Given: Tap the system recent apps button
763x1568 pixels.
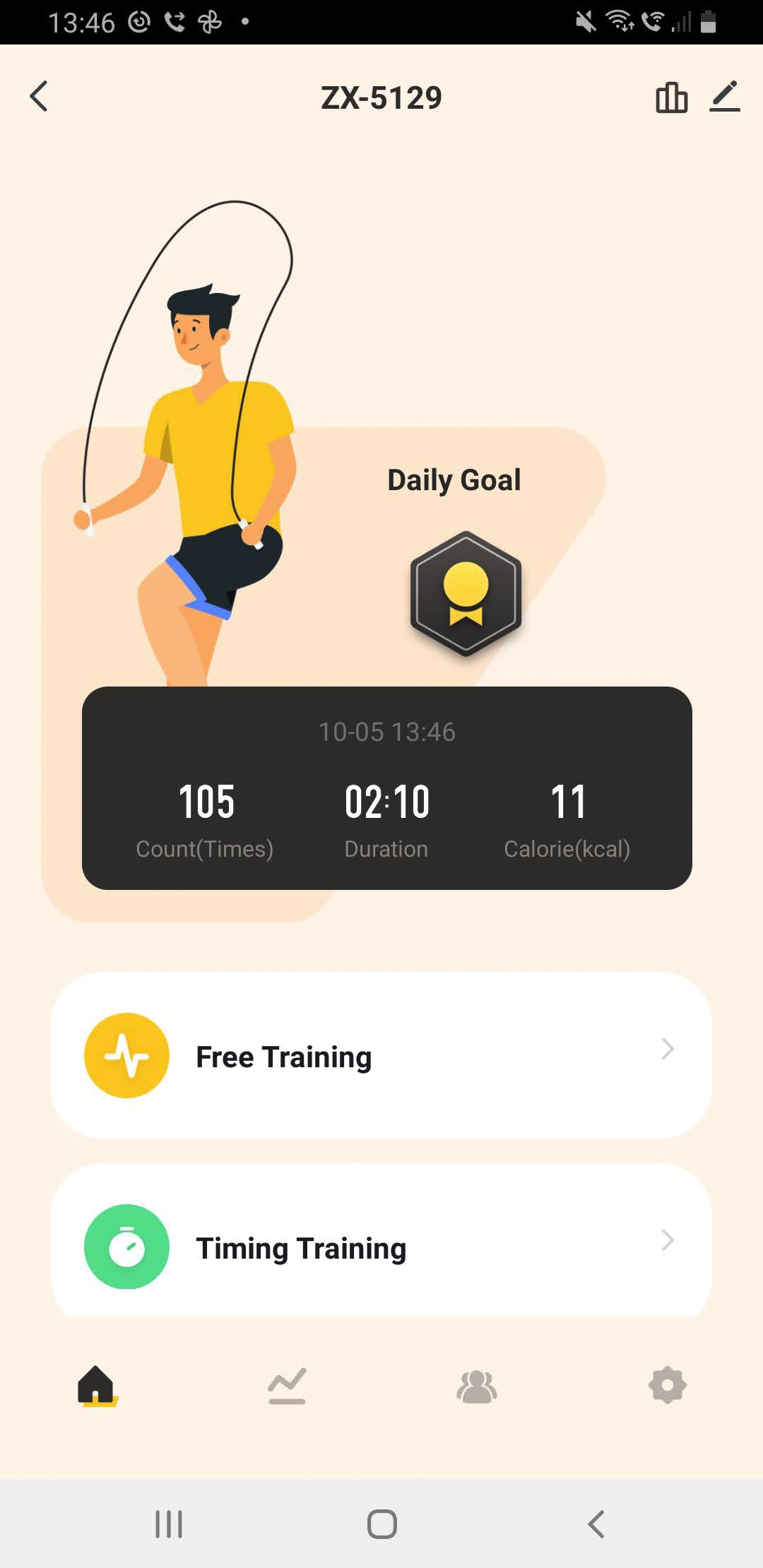Looking at the screenshot, I should point(169,1524).
